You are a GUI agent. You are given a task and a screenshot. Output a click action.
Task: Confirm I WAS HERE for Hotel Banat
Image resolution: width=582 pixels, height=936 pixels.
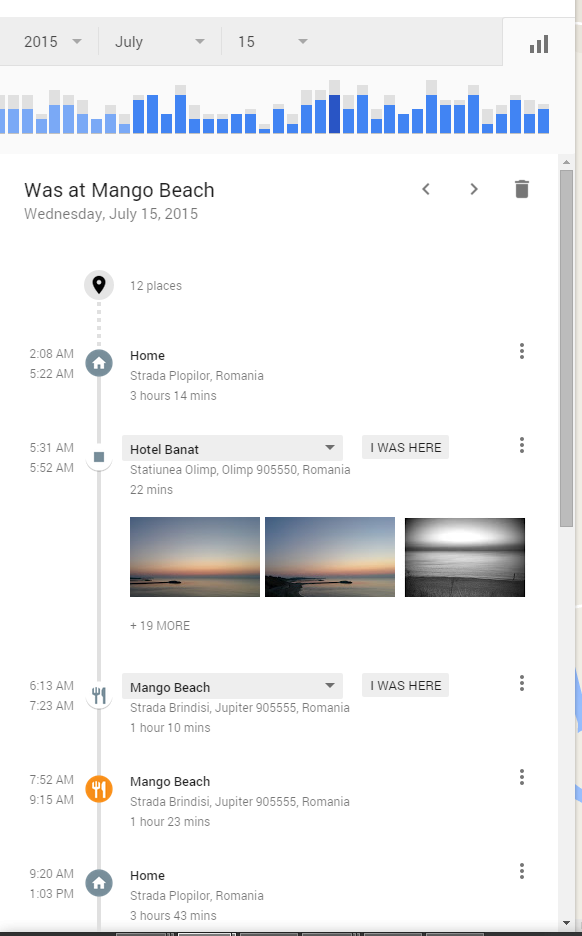[x=405, y=448]
